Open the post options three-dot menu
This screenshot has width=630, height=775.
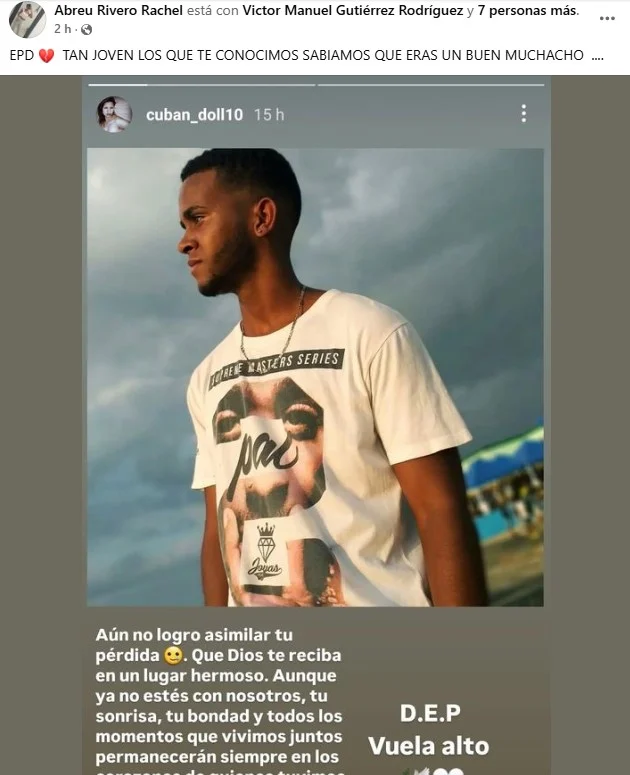coord(607,18)
